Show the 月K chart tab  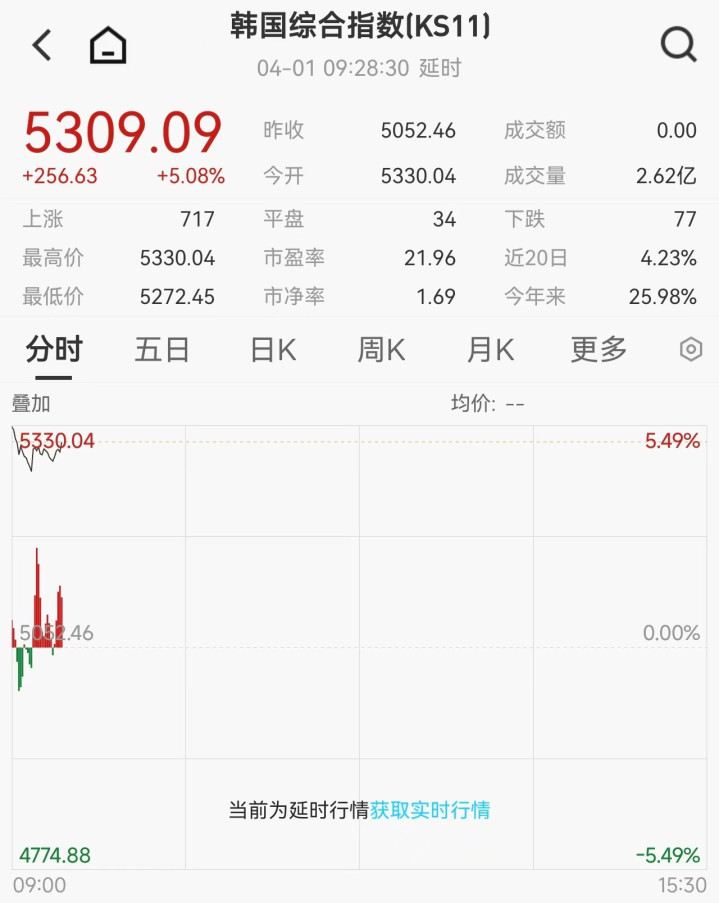point(490,350)
